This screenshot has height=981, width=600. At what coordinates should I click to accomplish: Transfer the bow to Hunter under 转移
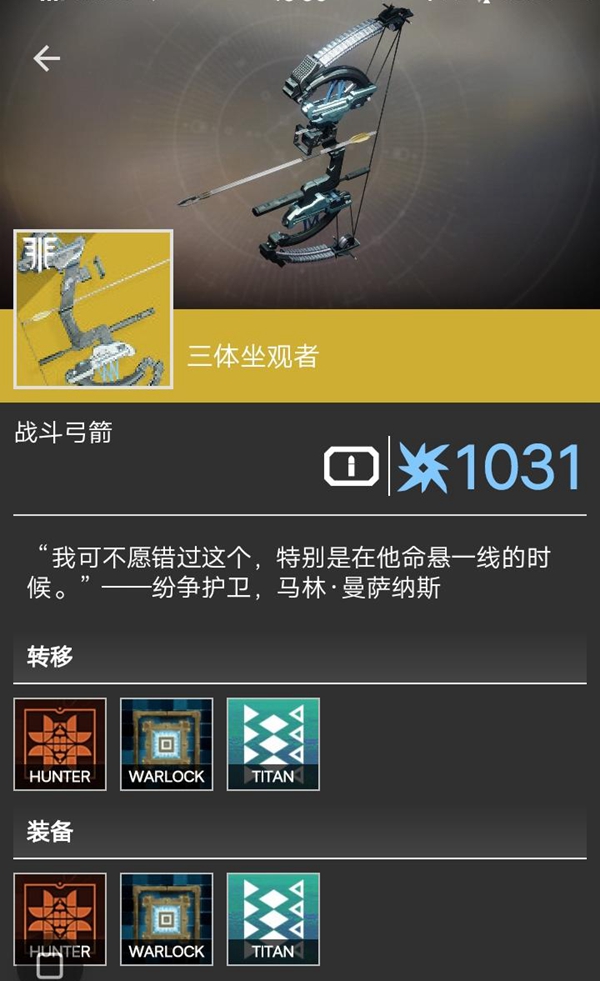pos(60,744)
